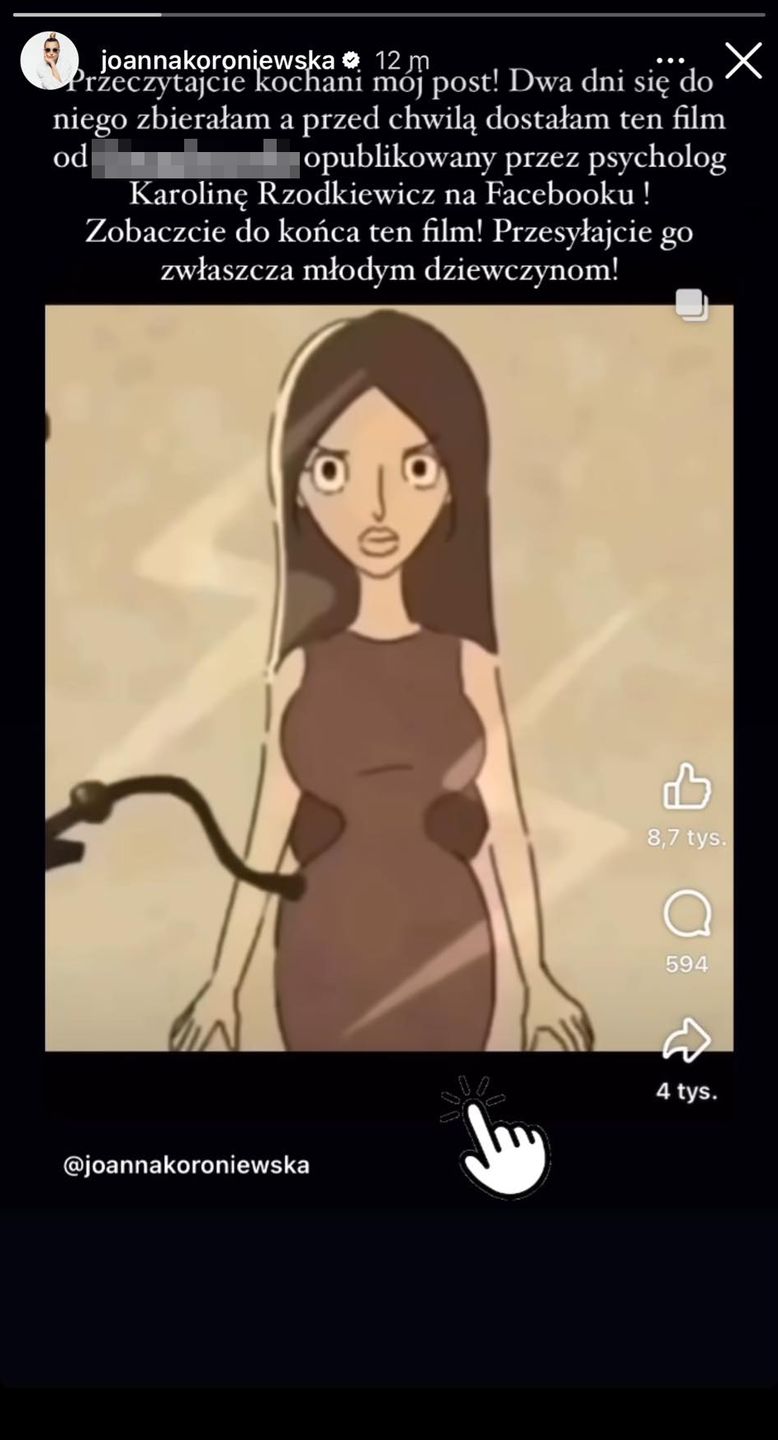This screenshot has height=1440, width=778.
Task: Close the story viewer
Action: (743, 61)
